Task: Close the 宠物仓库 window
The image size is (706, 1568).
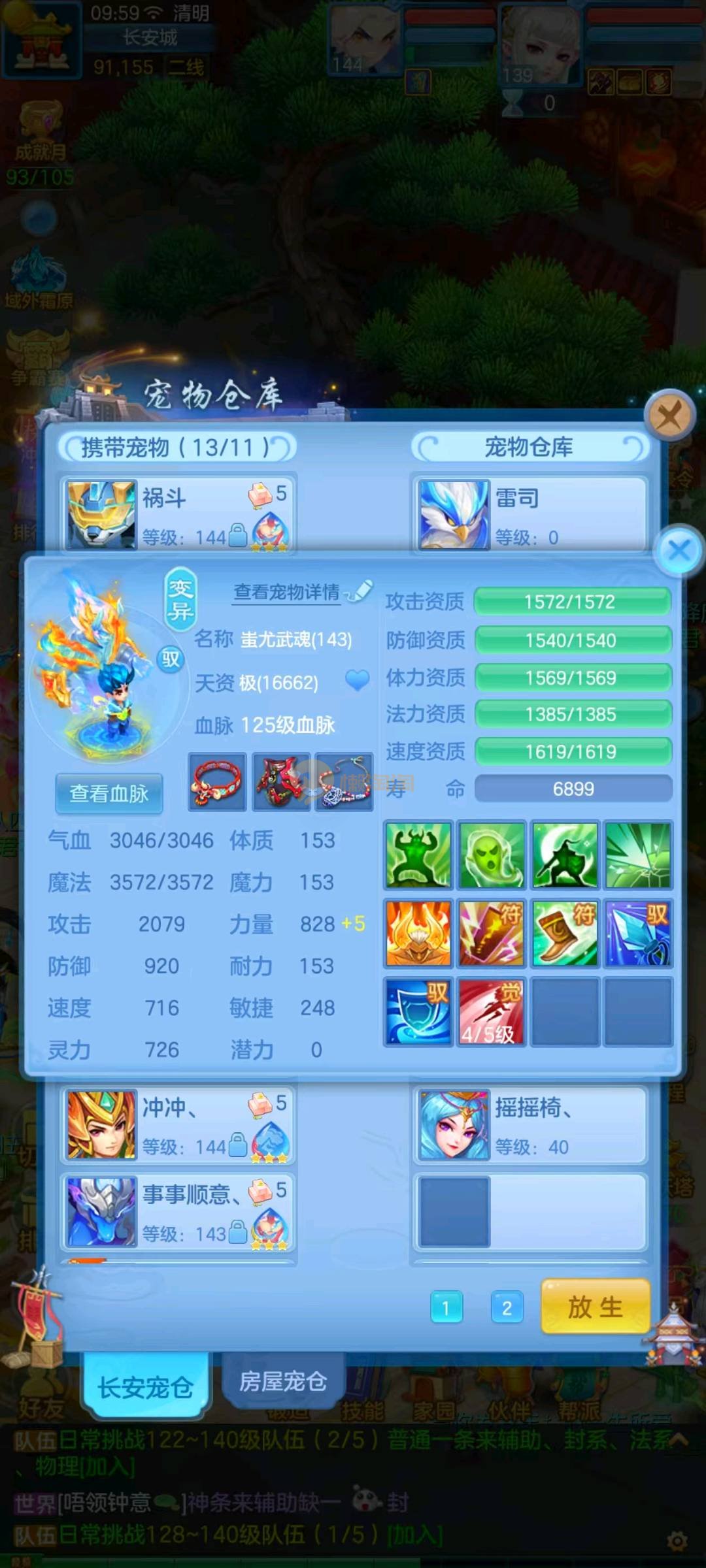Action: click(x=669, y=414)
